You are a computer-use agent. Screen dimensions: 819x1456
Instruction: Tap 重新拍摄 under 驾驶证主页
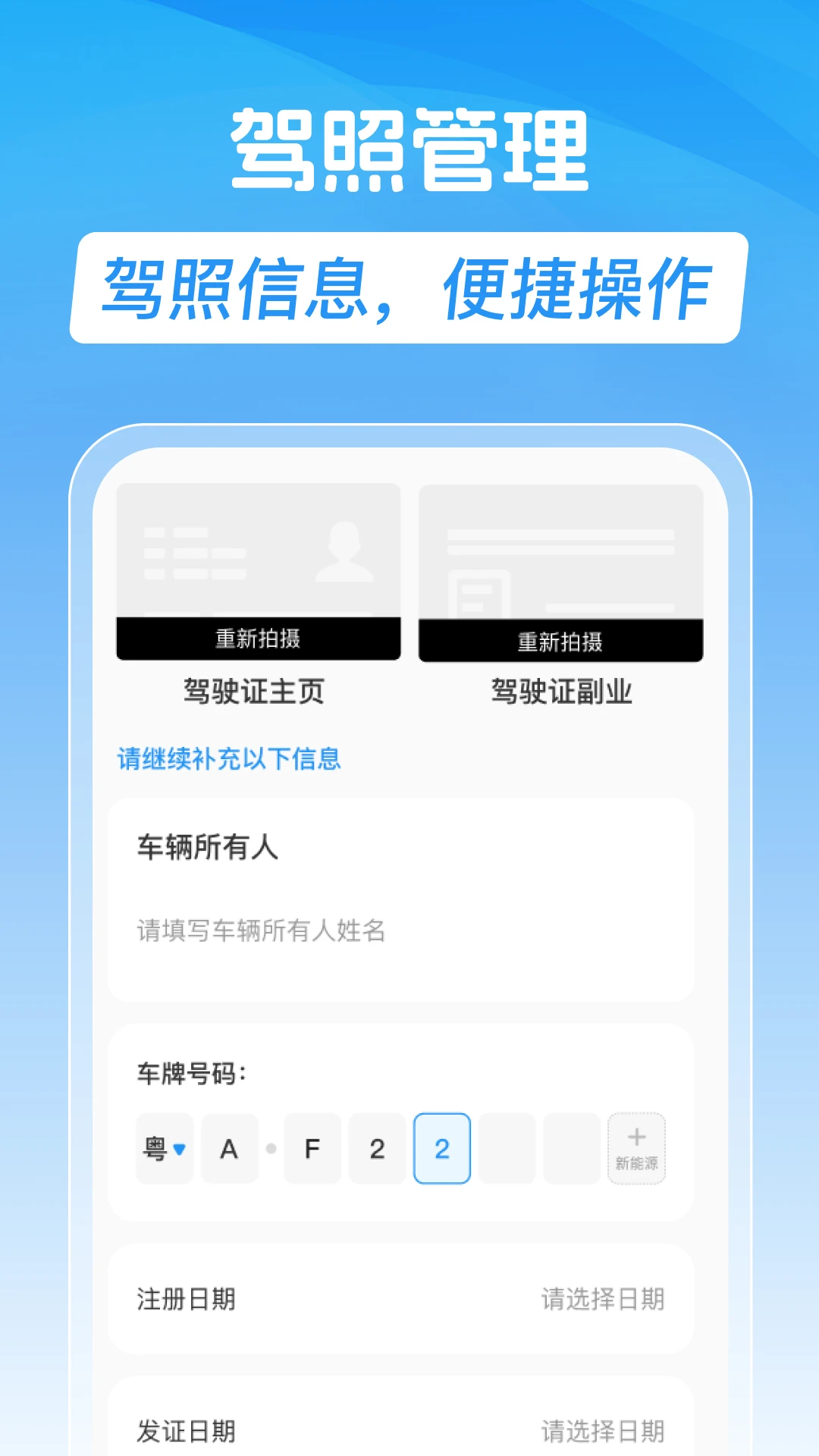(258, 639)
